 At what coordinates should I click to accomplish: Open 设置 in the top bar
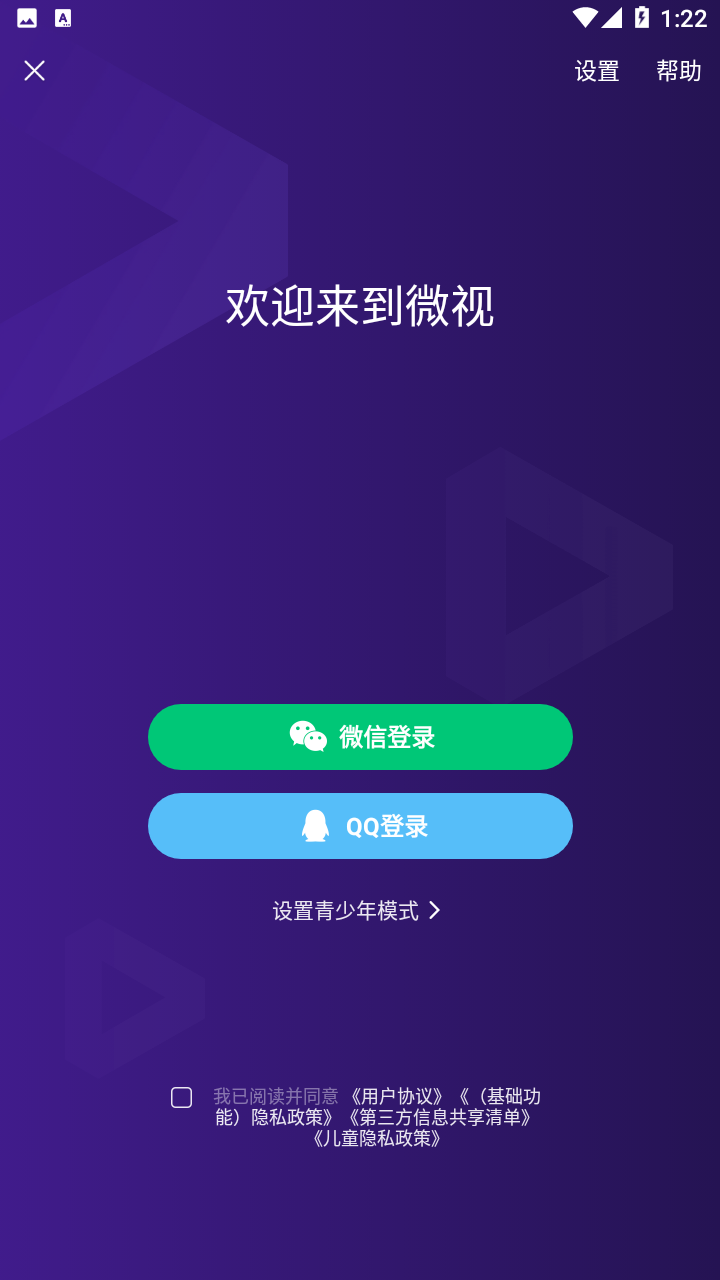pyautogui.click(x=597, y=71)
